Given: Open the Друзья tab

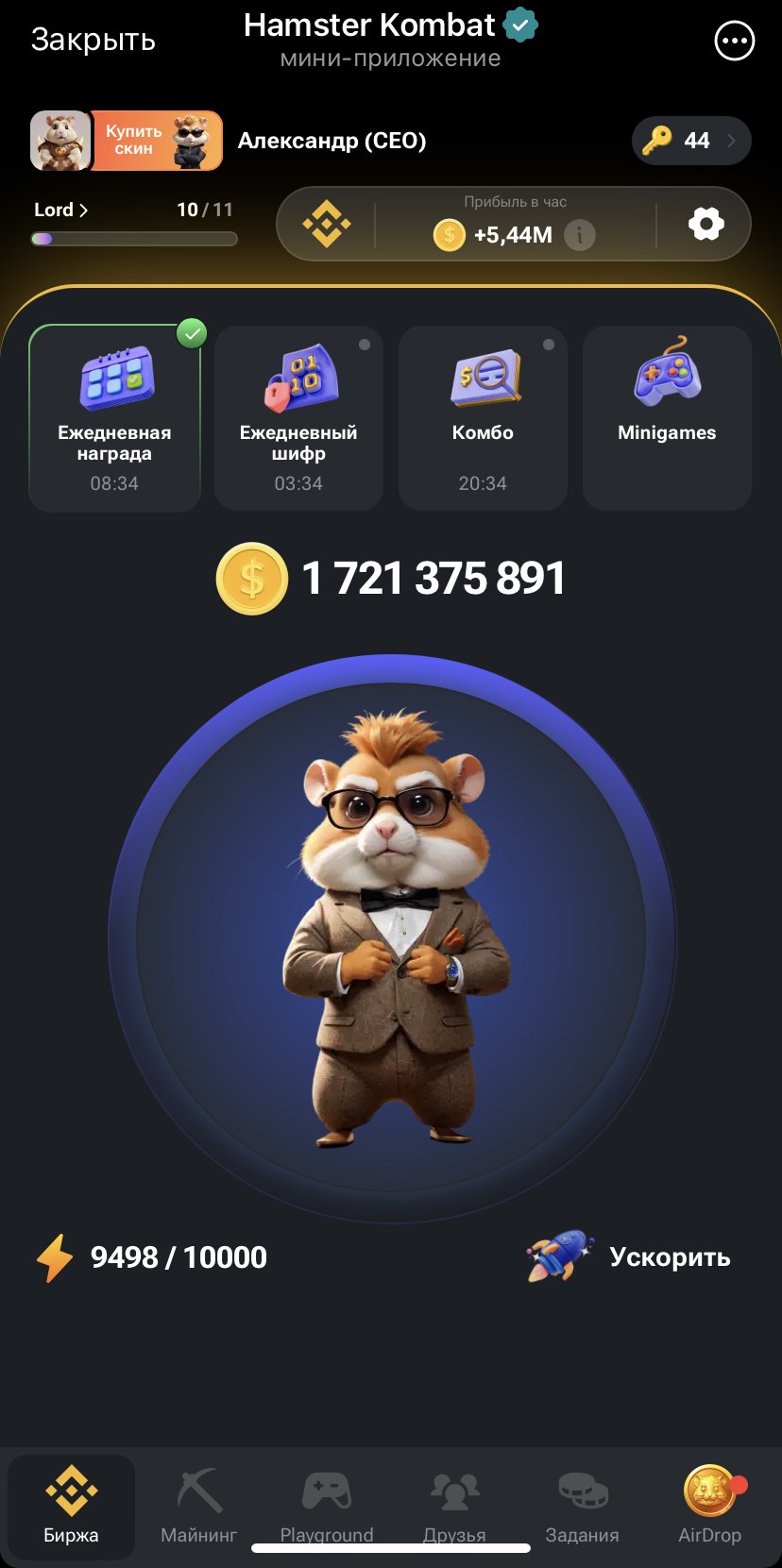Looking at the screenshot, I should 454,1504.
